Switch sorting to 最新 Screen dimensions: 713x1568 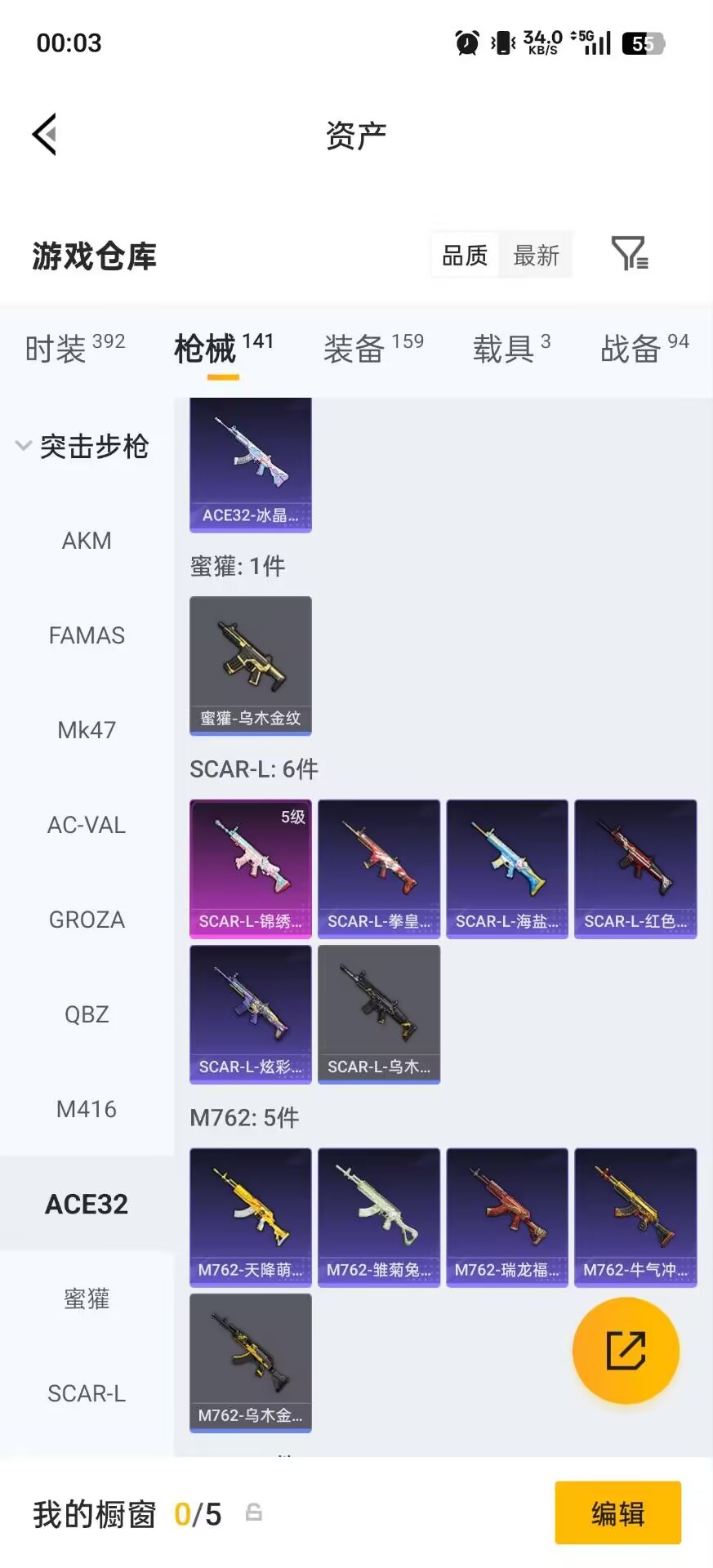(x=536, y=255)
